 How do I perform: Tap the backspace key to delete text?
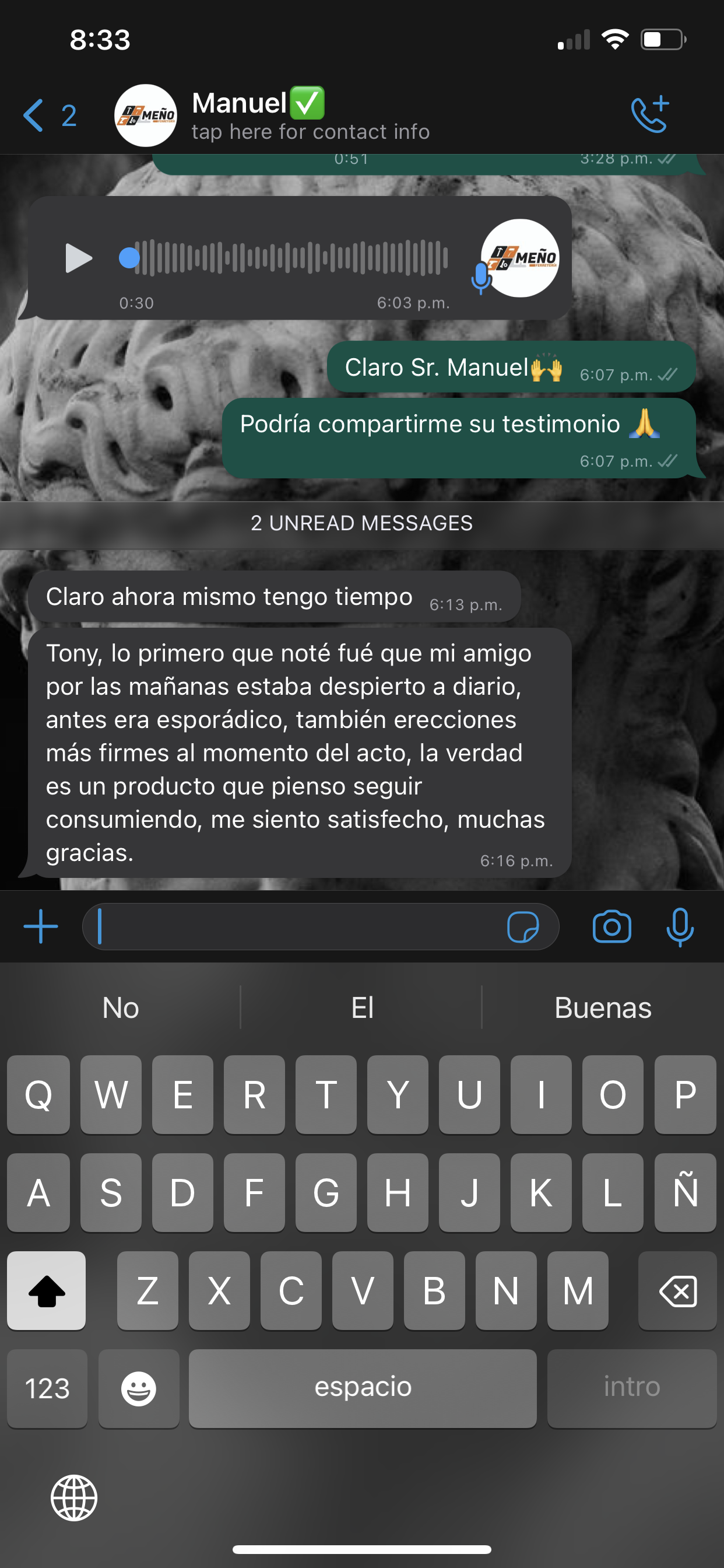[x=677, y=1290]
